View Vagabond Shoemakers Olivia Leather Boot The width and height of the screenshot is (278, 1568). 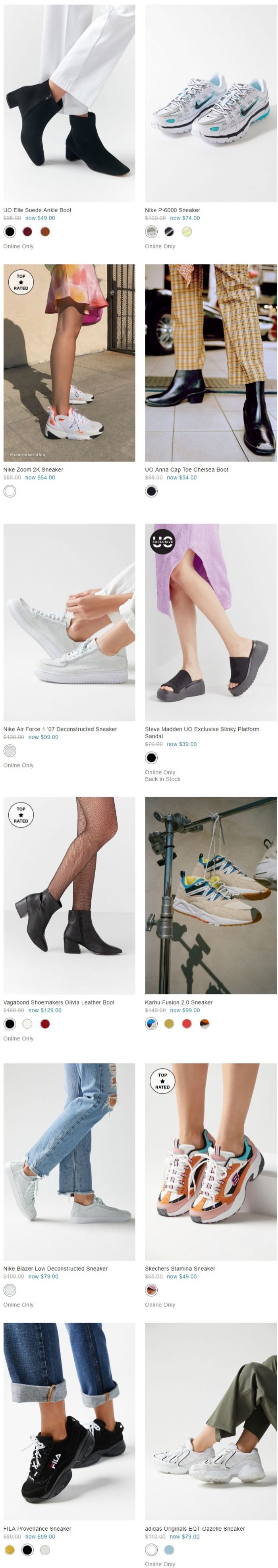(x=69, y=895)
